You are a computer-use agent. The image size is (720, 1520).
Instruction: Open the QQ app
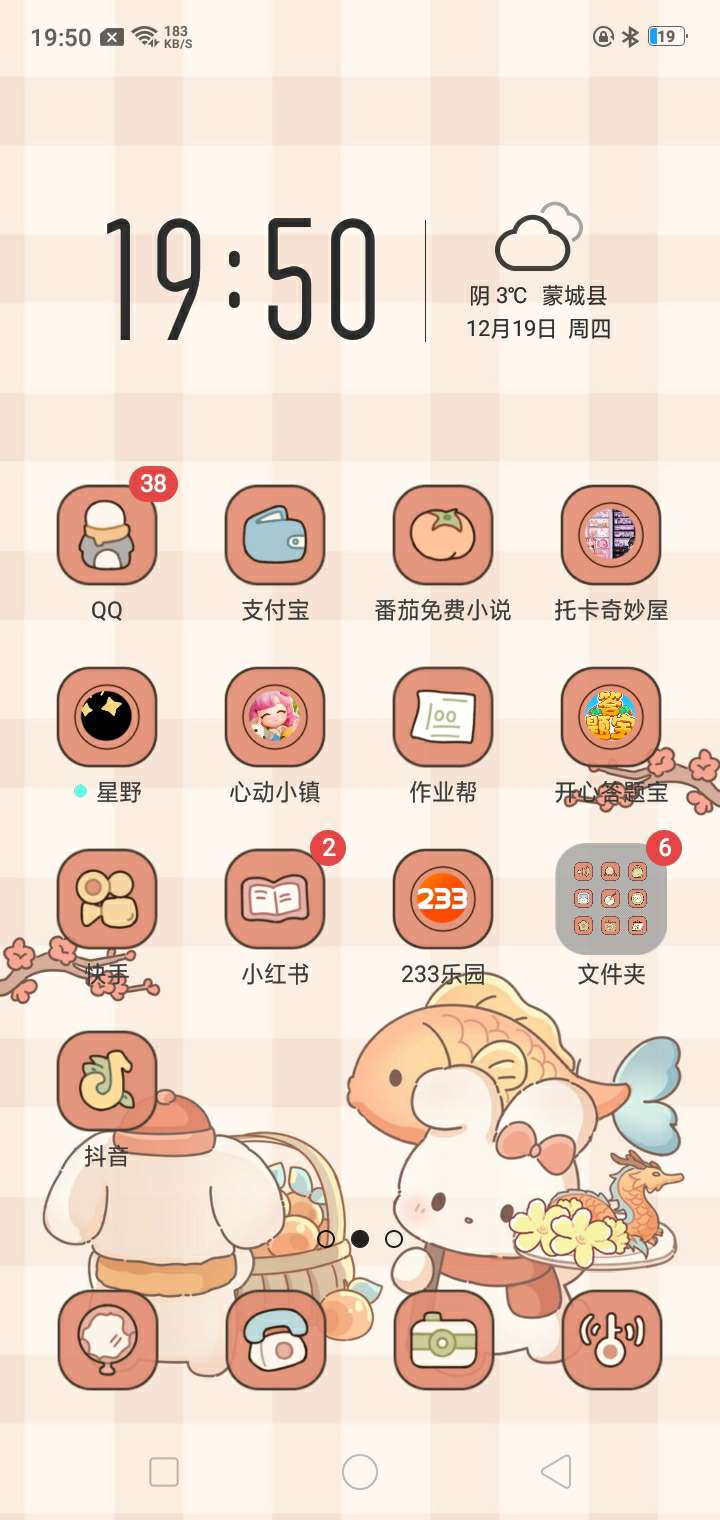coord(107,536)
